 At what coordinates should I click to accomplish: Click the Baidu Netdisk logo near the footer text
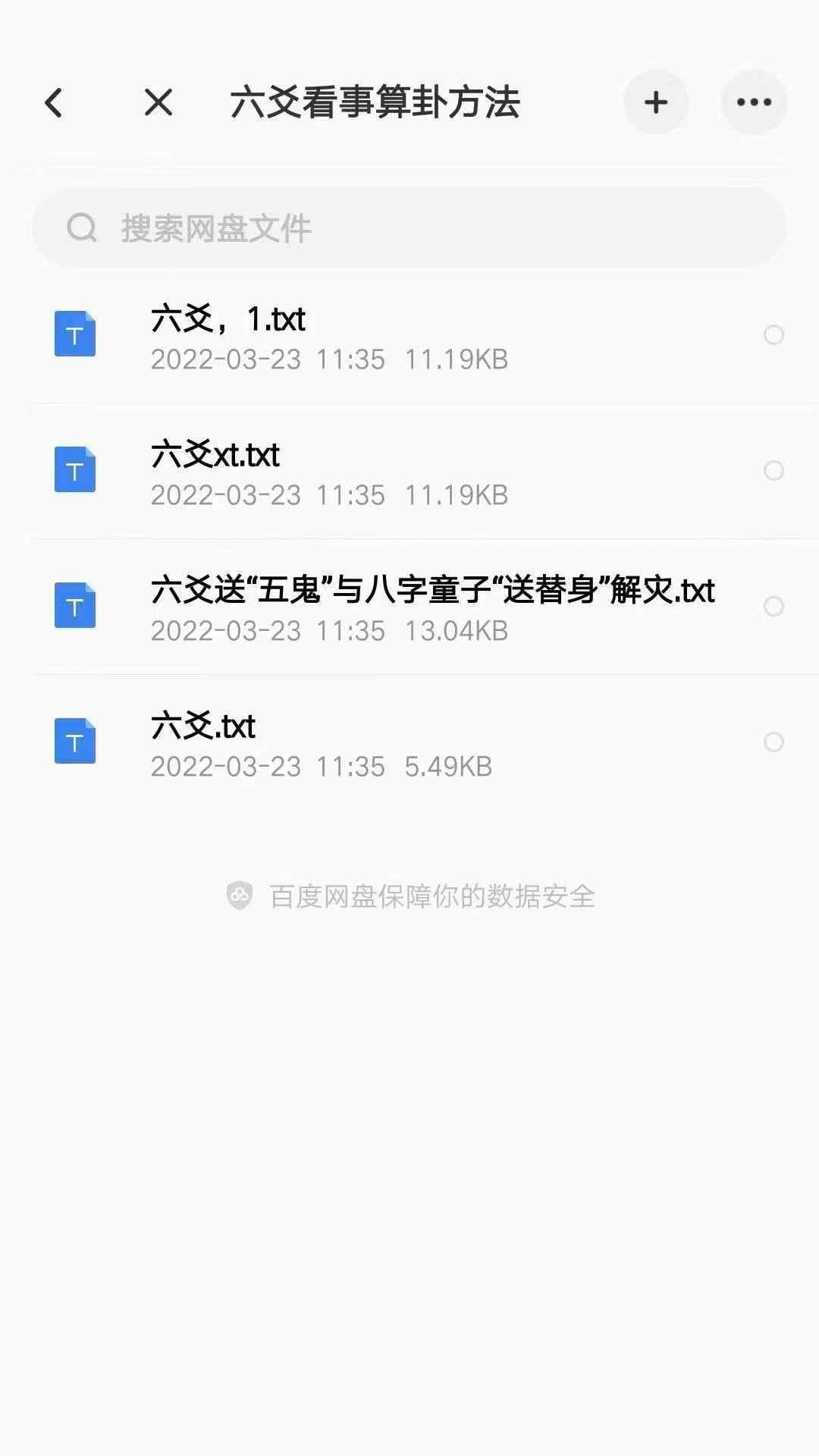pos(239,895)
